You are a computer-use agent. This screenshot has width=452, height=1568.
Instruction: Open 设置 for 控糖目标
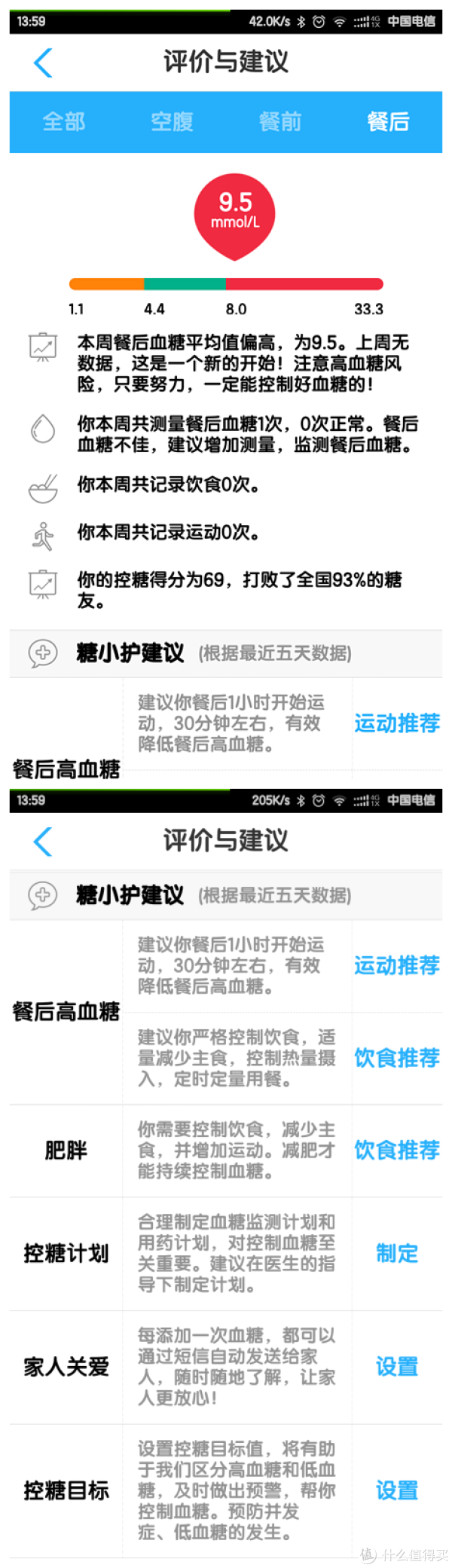pos(397,1490)
